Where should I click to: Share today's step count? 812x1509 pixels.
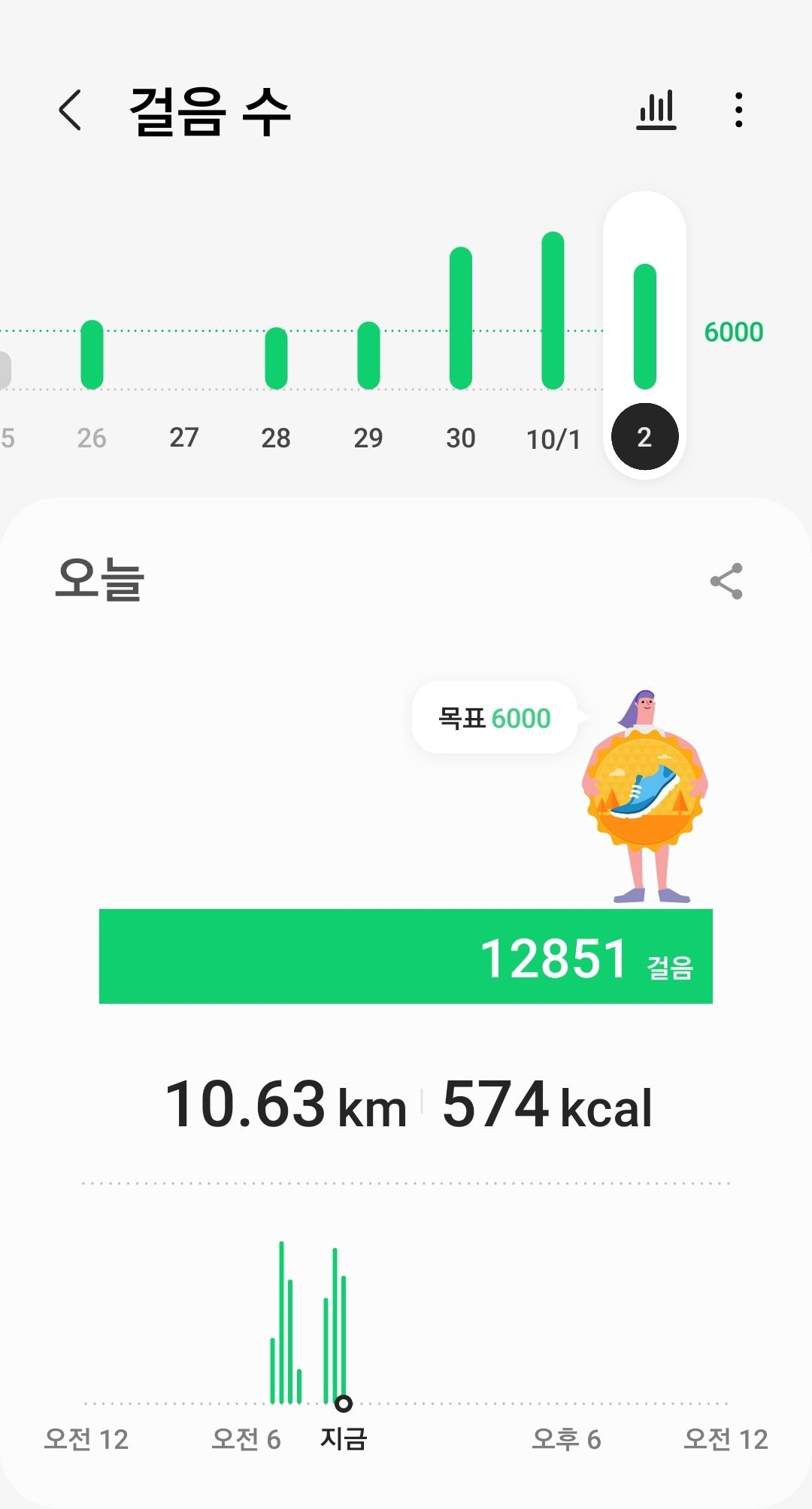tap(726, 581)
